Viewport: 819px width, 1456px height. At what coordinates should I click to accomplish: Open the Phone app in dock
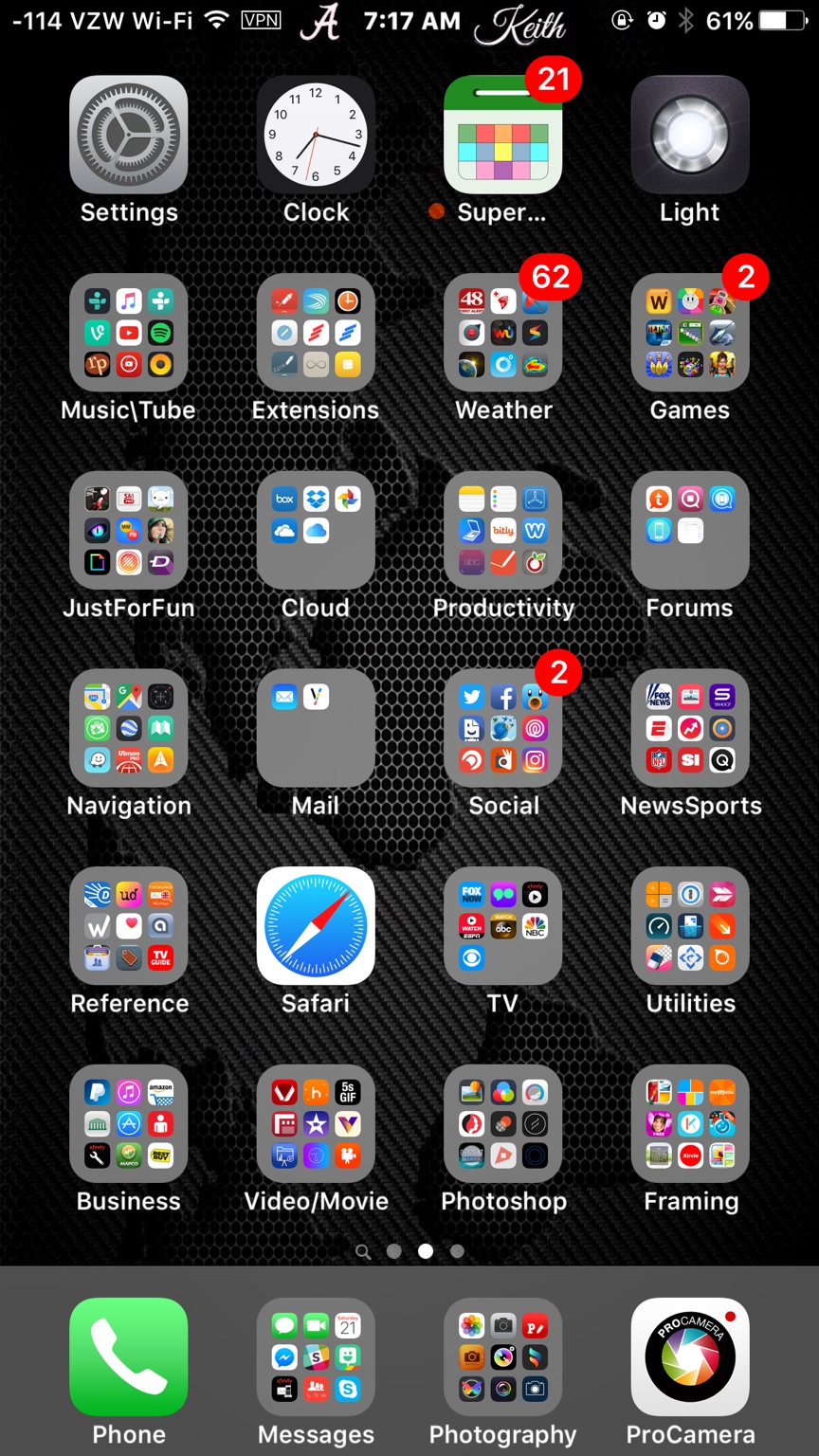(128, 1356)
